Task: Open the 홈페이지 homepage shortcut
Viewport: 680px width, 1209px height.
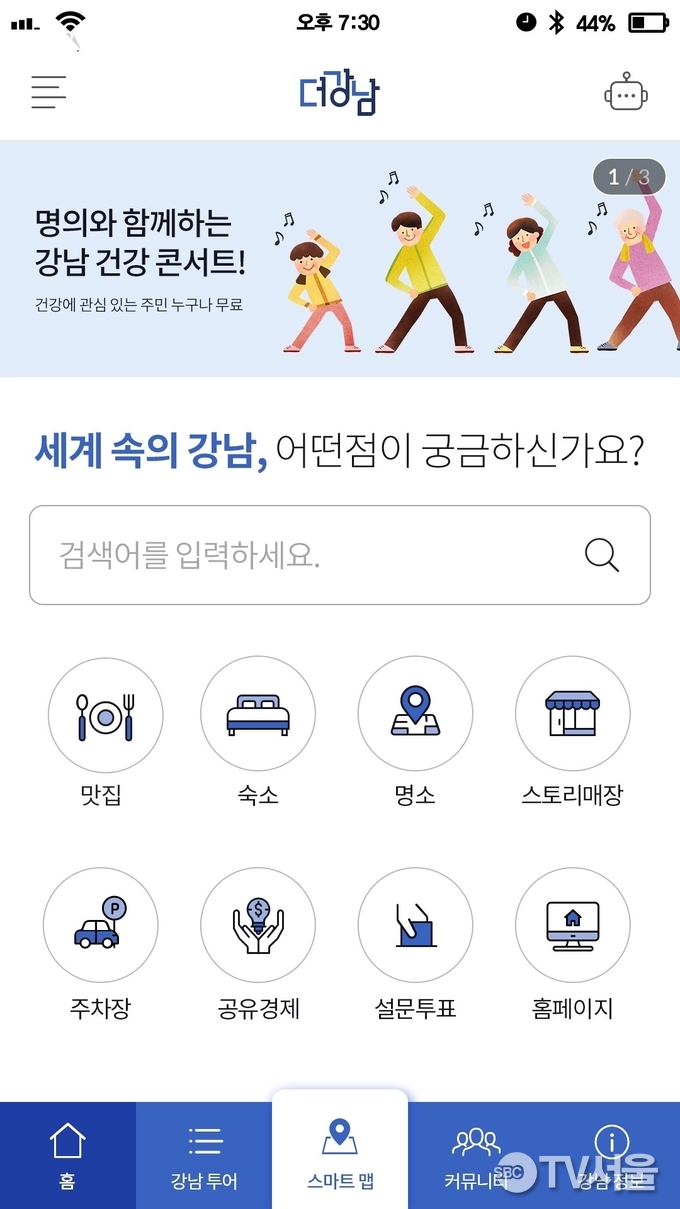Action: 572,925
